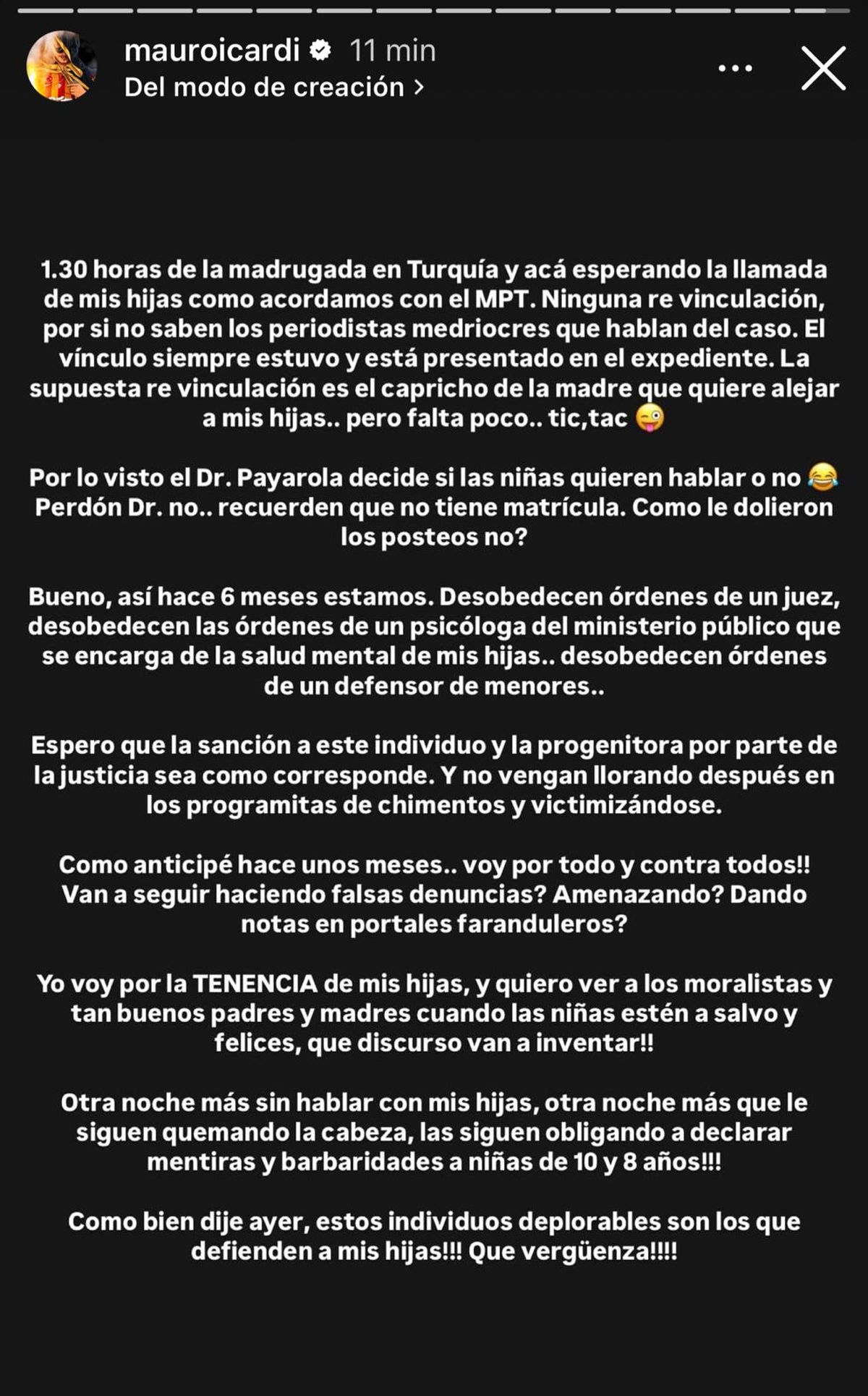Open the mauroicardi username profile
This screenshot has width=868, height=1396.
[x=212, y=50]
